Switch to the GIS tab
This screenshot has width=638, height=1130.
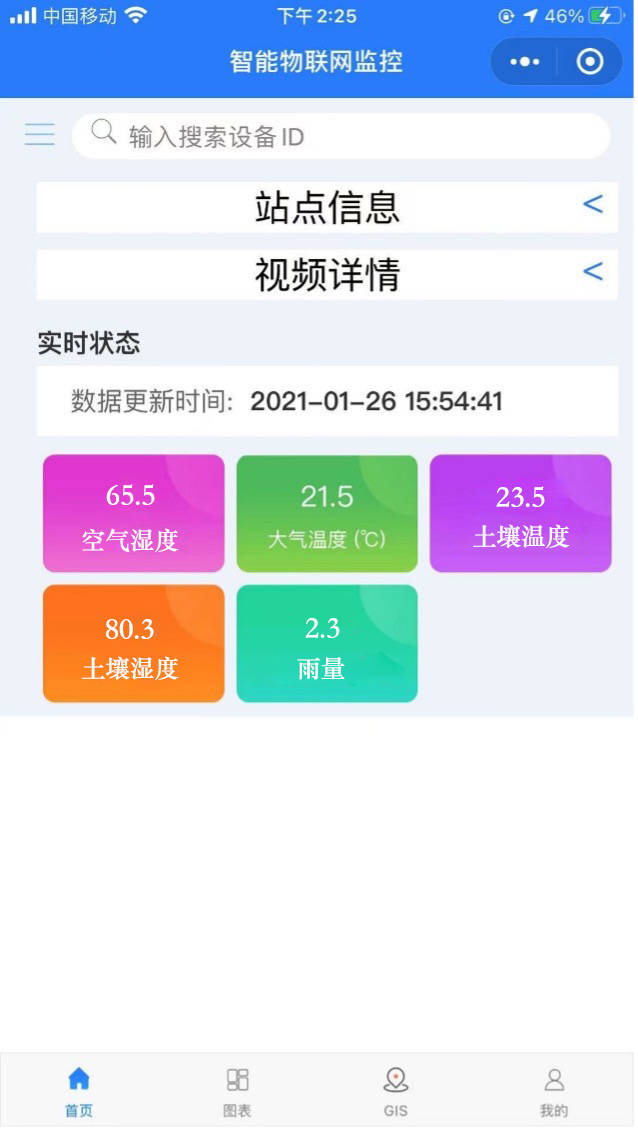tap(396, 1091)
